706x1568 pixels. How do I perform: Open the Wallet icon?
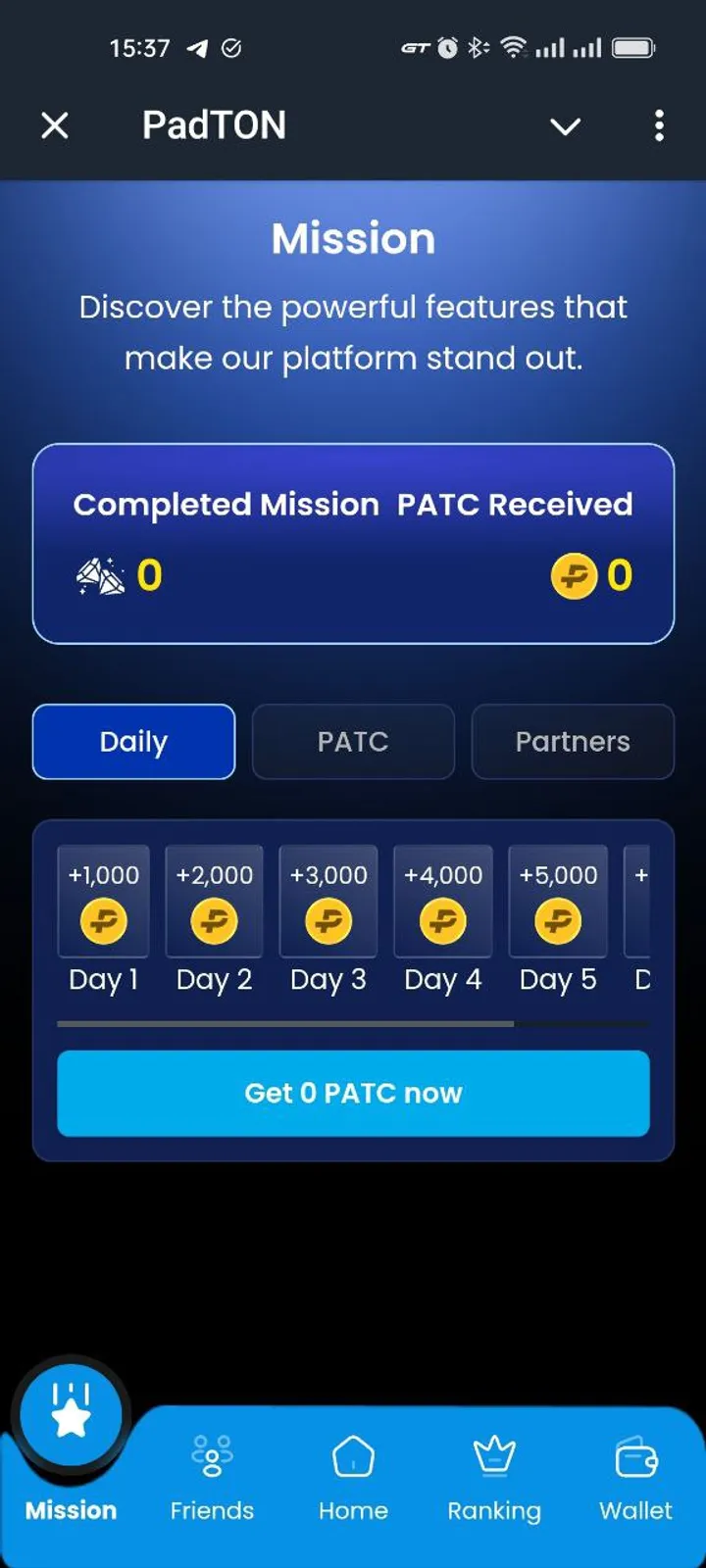[x=635, y=1458]
